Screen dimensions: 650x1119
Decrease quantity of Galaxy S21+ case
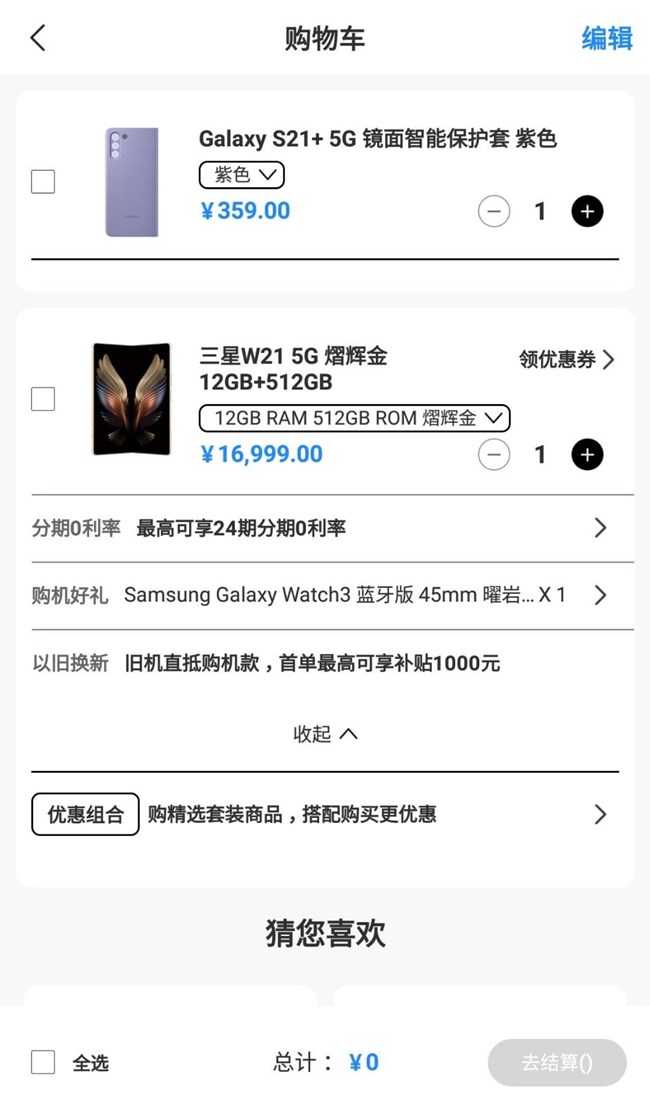tap(494, 211)
